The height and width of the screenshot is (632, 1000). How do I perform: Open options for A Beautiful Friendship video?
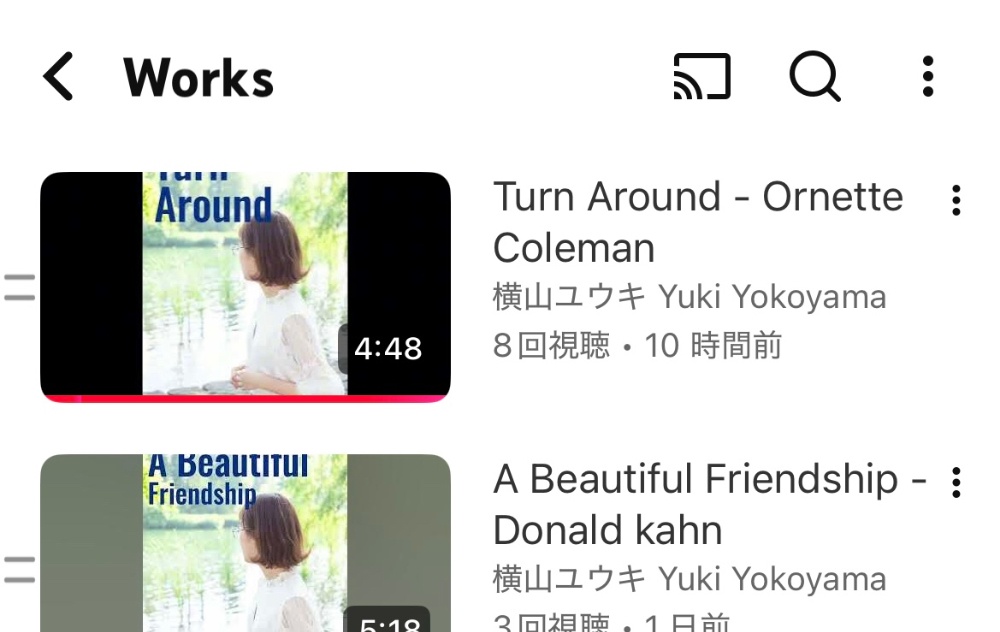956,483
